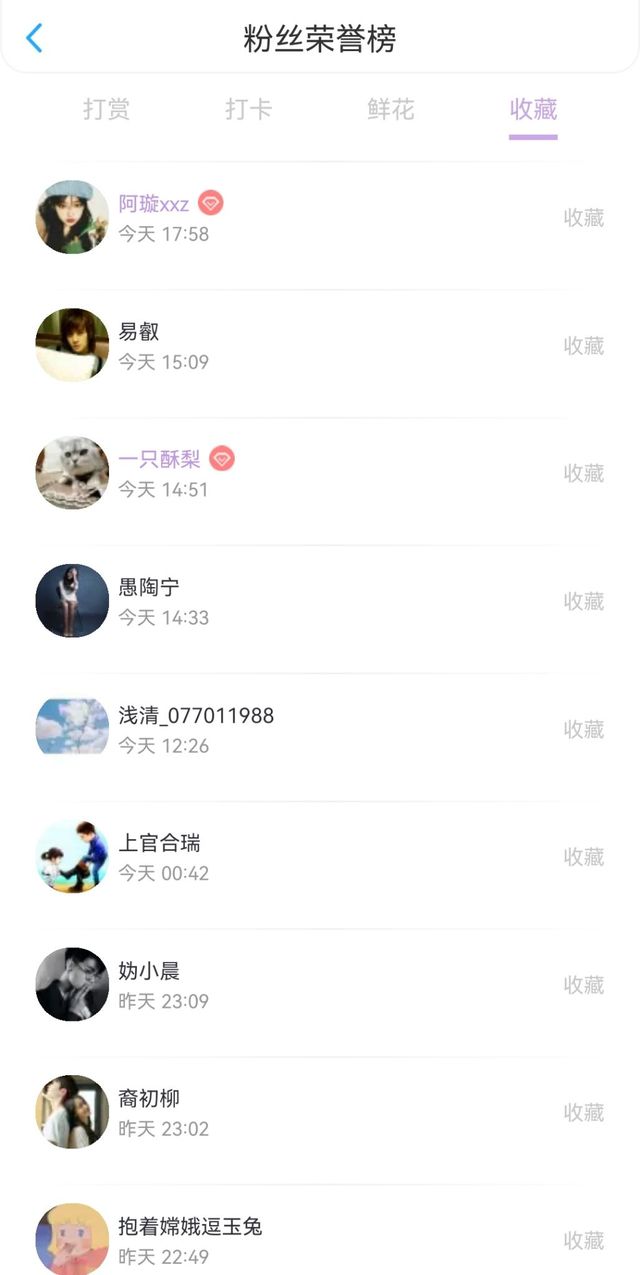640x1275 pixels.
Task: Go back using the top-left arrow
Action: pos(34,38)
